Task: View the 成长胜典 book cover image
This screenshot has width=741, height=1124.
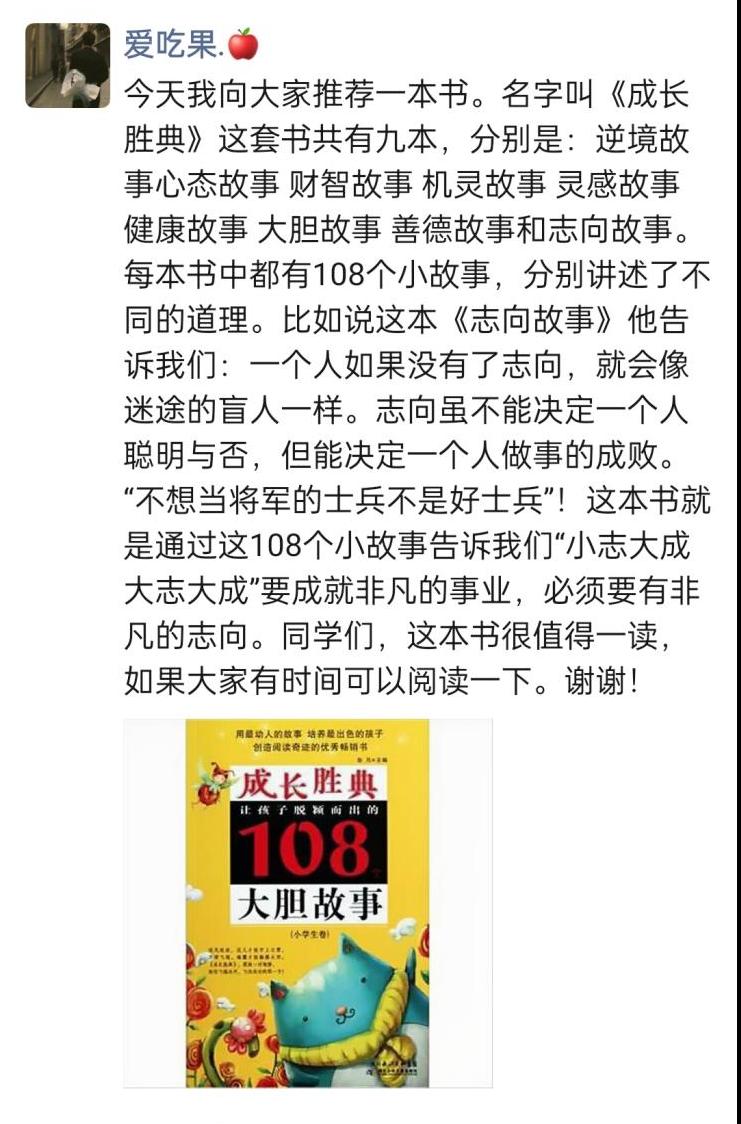Action: coord(307,902)
